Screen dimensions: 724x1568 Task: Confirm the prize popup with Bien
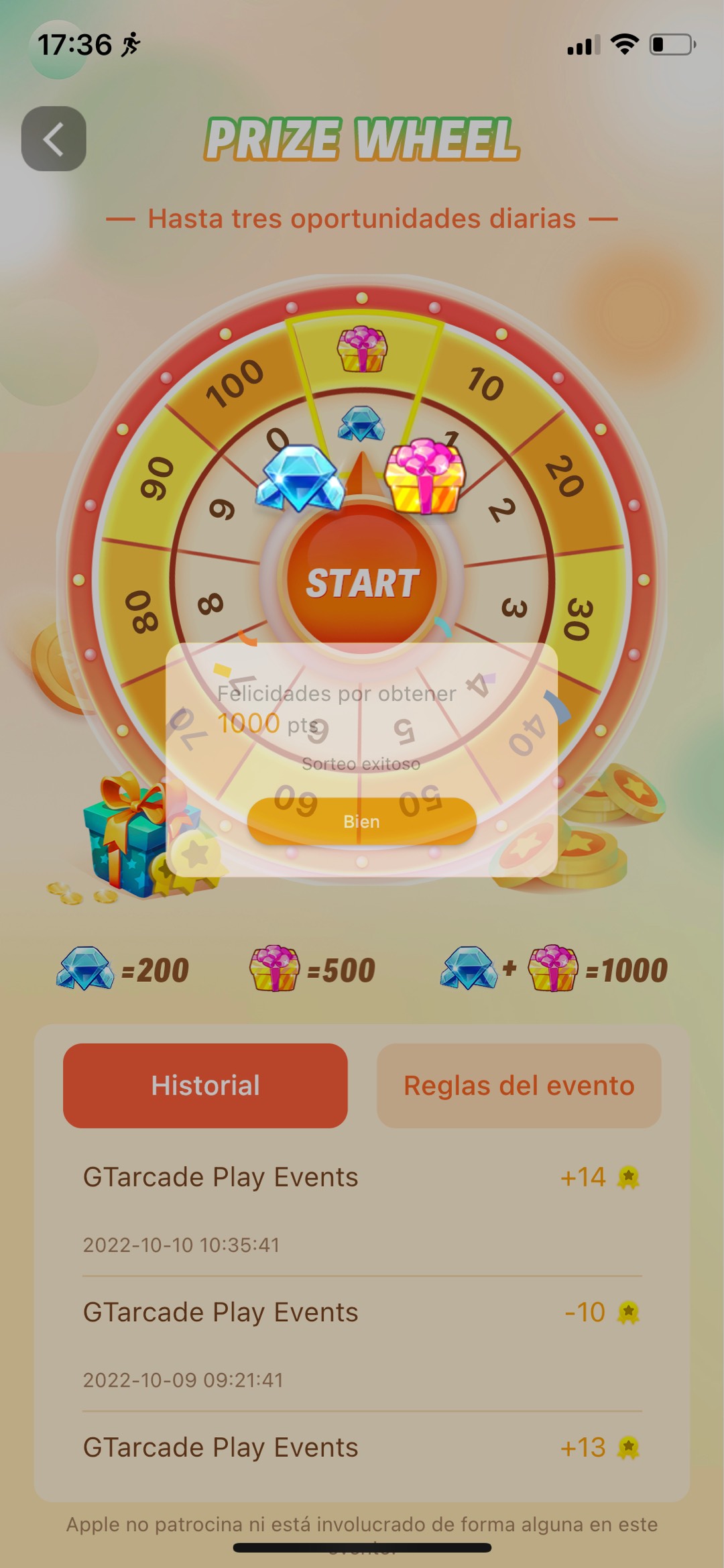pyautogui.click(x=362, y=821)
